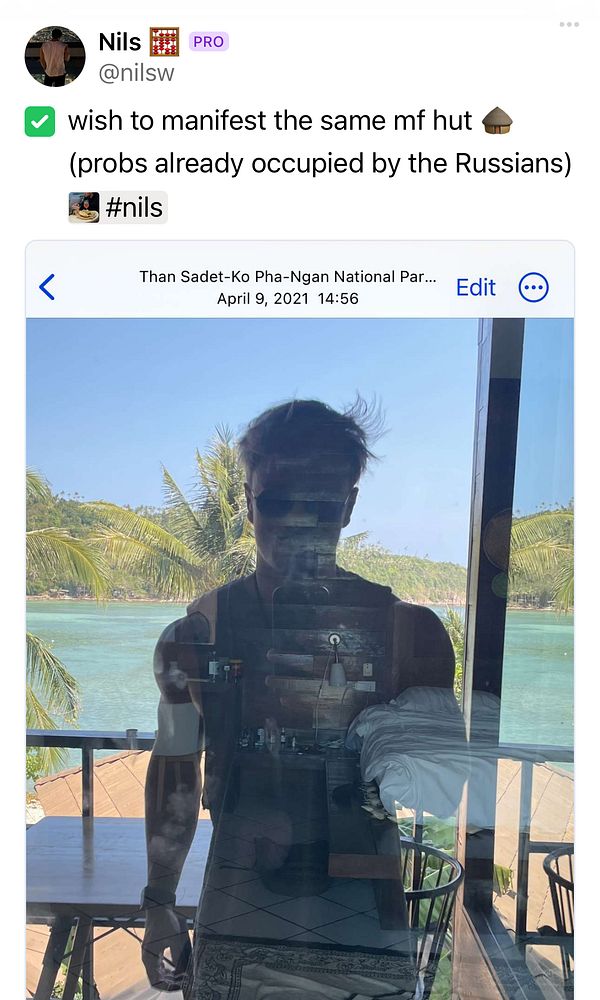Open the Nils username link

coord(120,42)
